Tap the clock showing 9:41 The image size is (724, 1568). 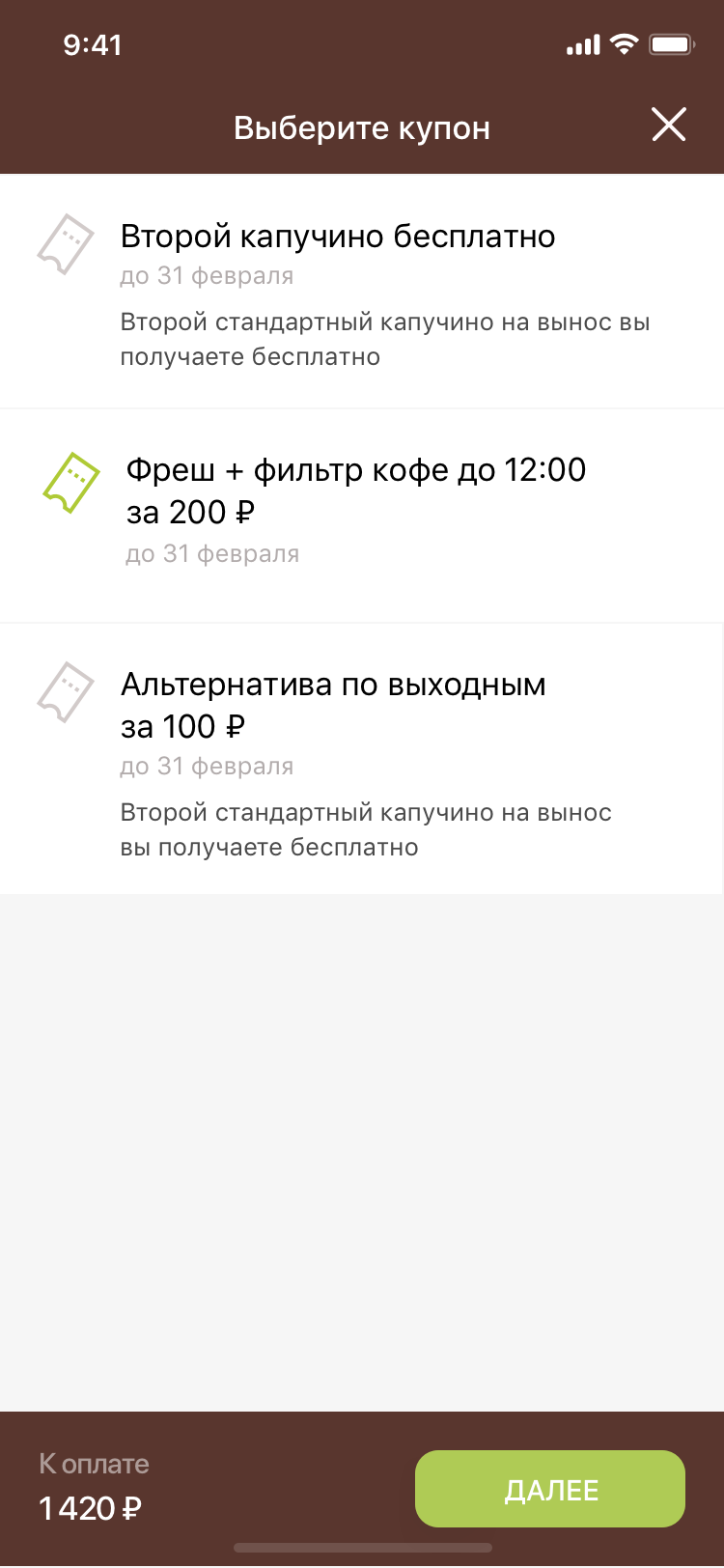tap(94, 43)
